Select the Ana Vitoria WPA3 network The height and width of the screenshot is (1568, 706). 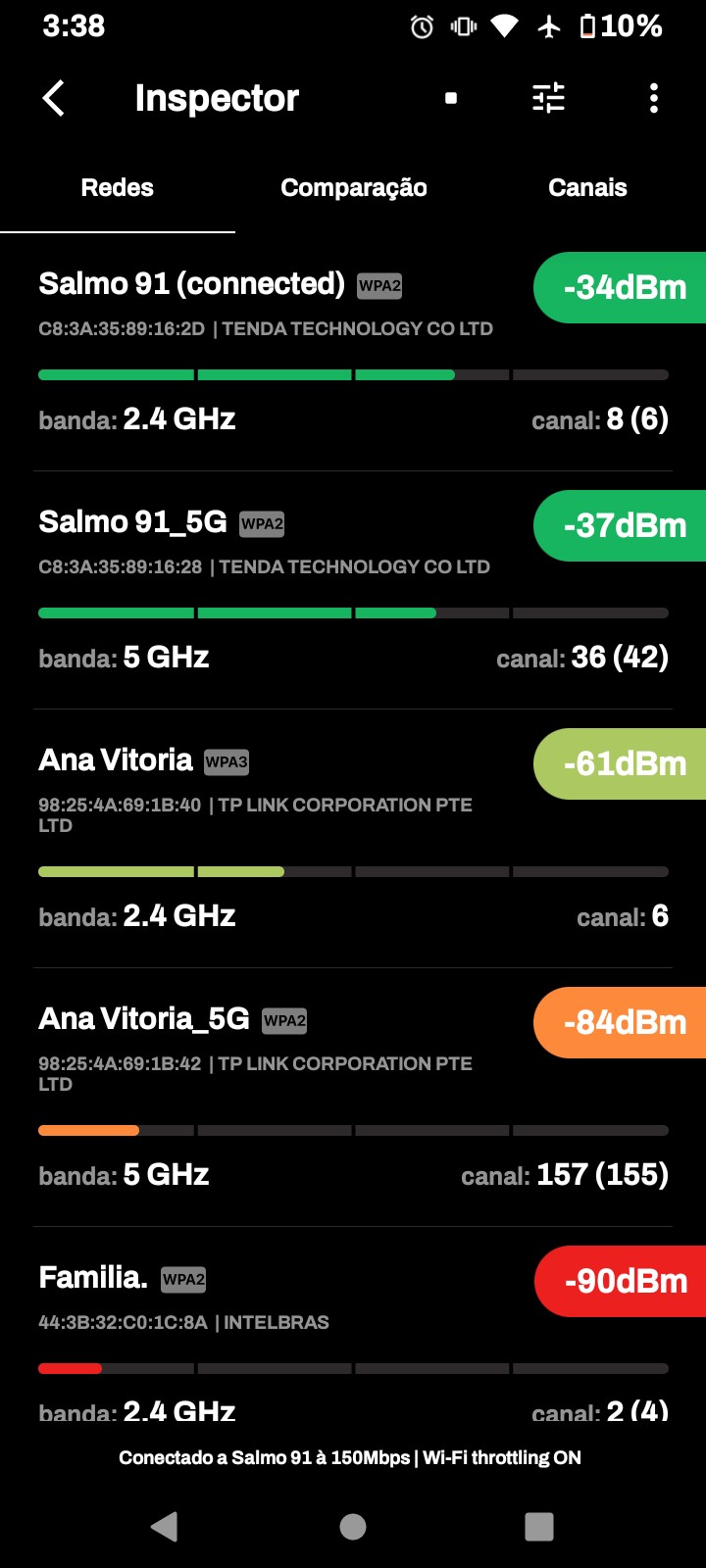point(294,840)
